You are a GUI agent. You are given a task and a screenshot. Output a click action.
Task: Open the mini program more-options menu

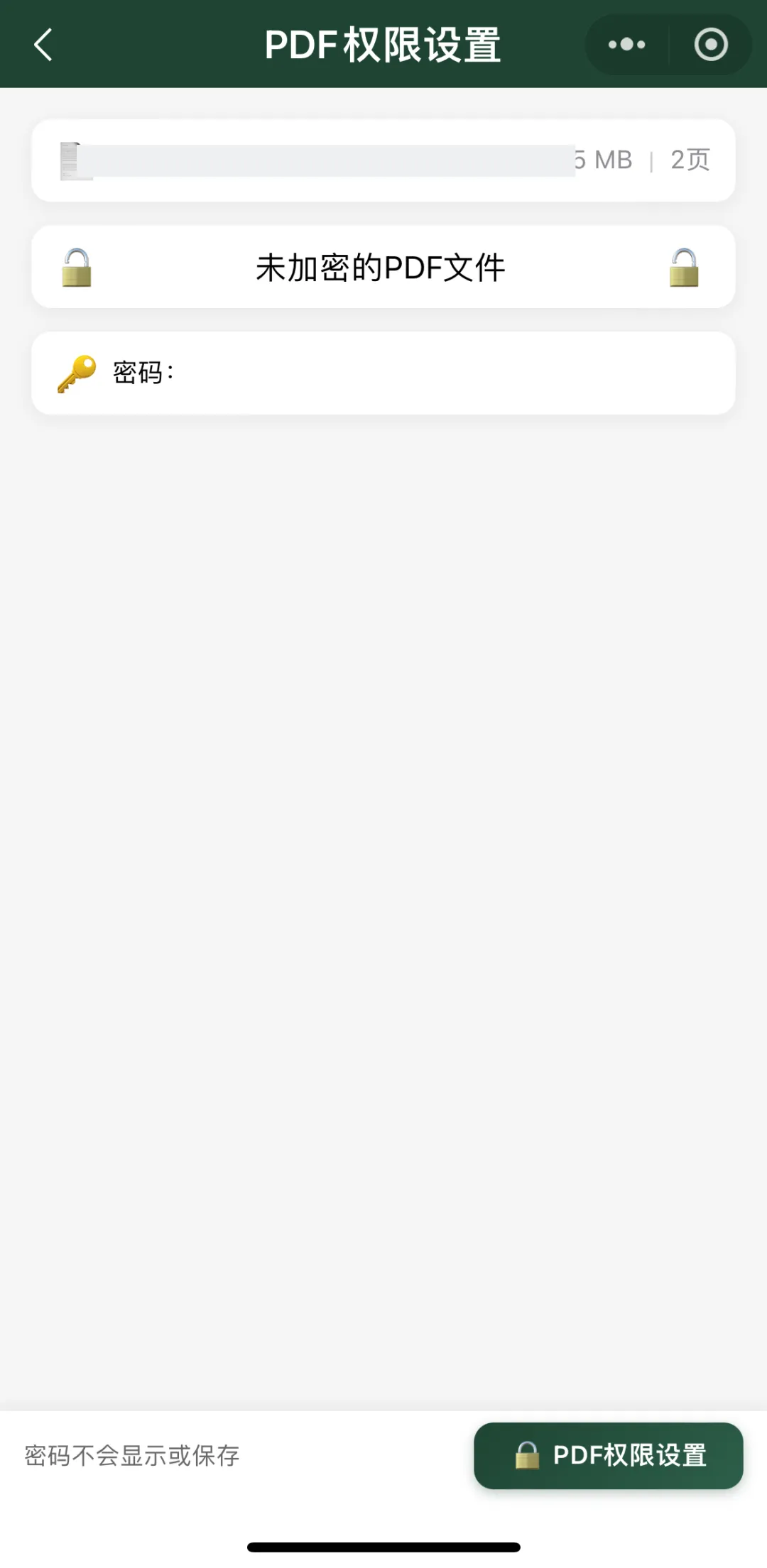tap(626, 45)
